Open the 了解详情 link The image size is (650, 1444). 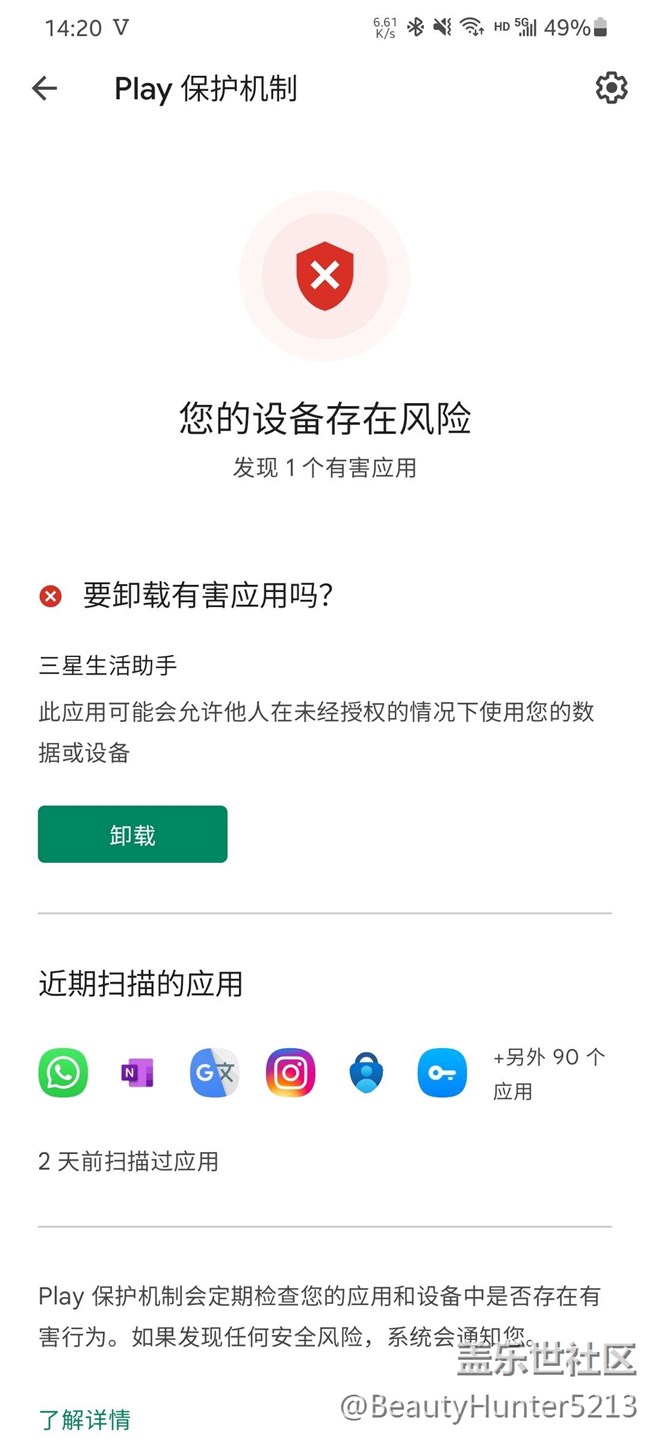pos(85,1419)
